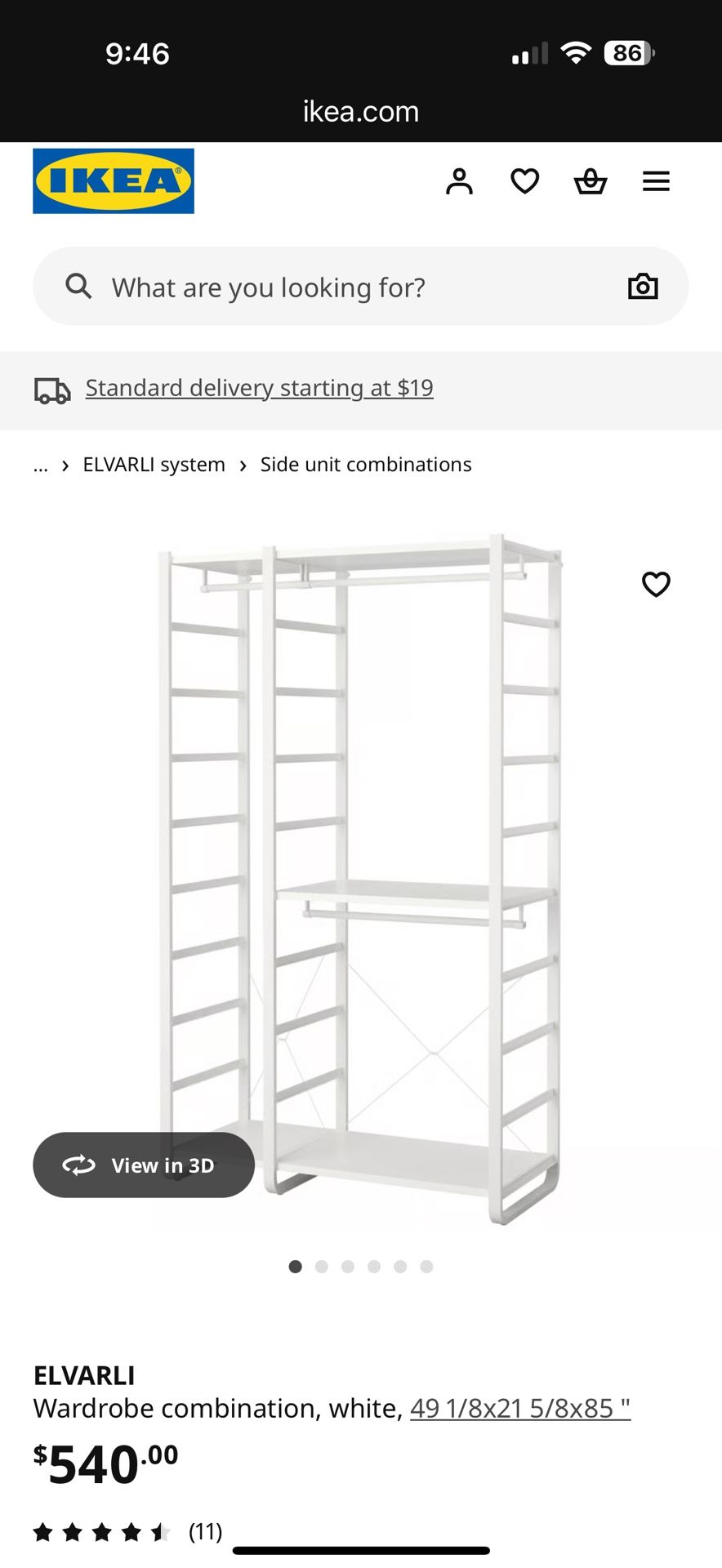Go to Side unit combinations breadcrumb
Viewport: 722px width, 1568px height.
click(366, 465)
